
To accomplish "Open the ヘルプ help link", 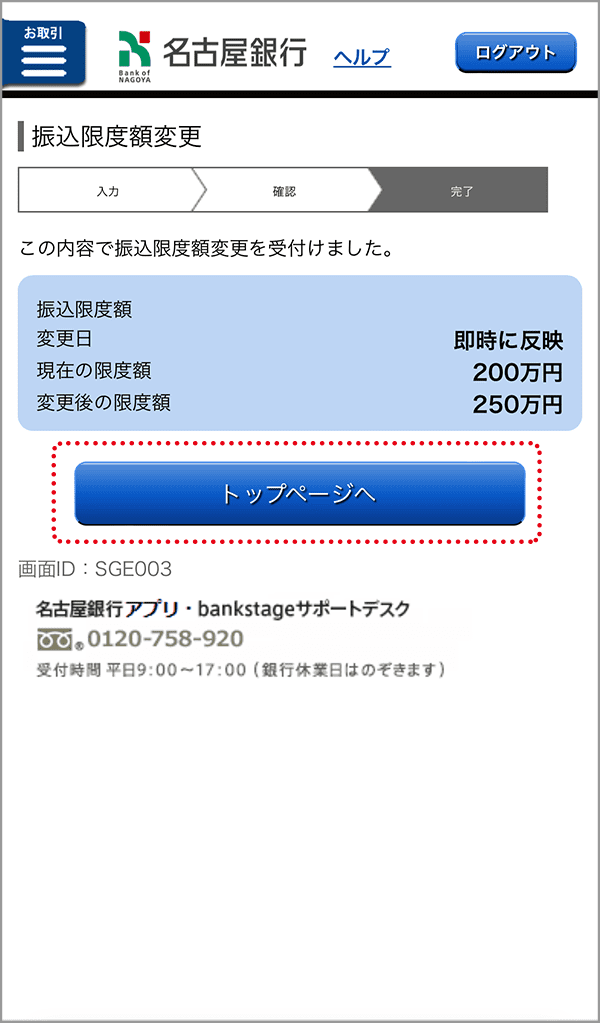I will tap(362, 57).
